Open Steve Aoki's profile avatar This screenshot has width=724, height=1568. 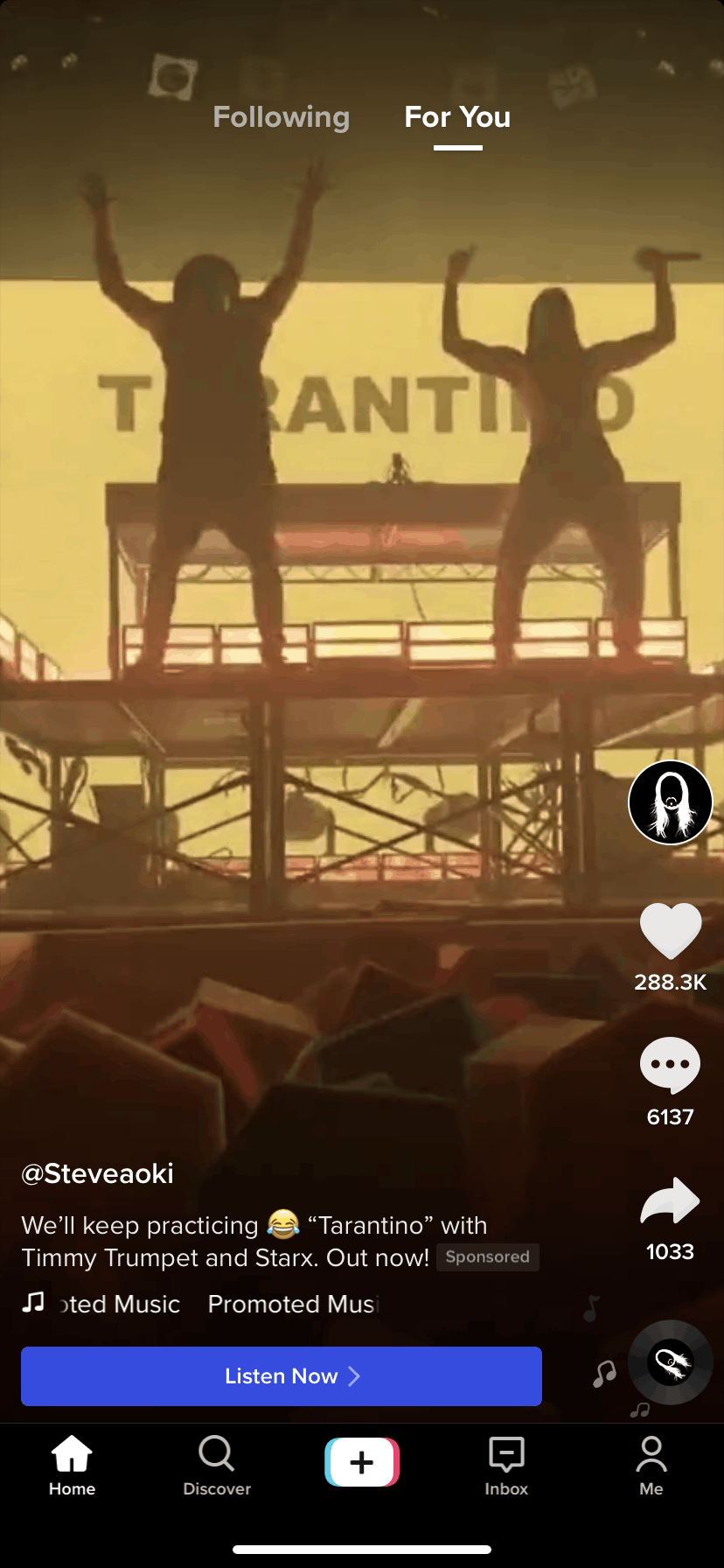pos(671,802)
